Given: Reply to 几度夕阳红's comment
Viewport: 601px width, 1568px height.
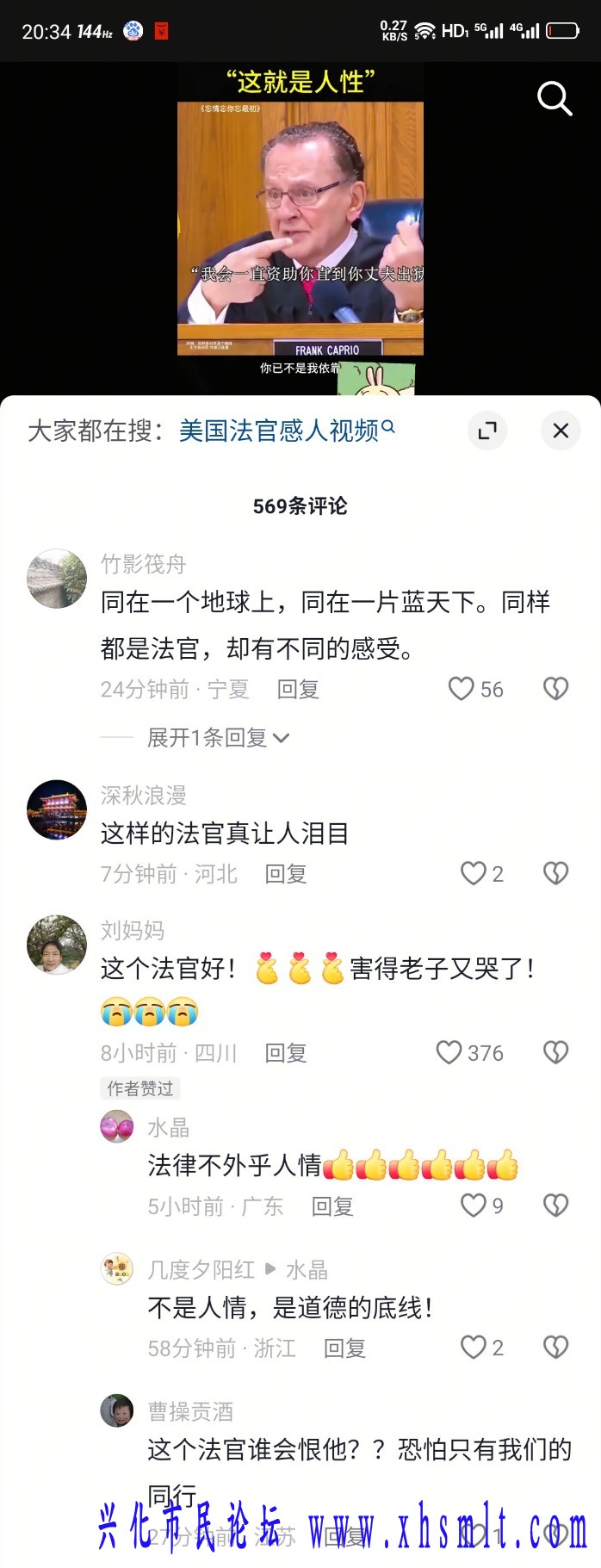Looking at the screenshot, I should point(344,1348).
